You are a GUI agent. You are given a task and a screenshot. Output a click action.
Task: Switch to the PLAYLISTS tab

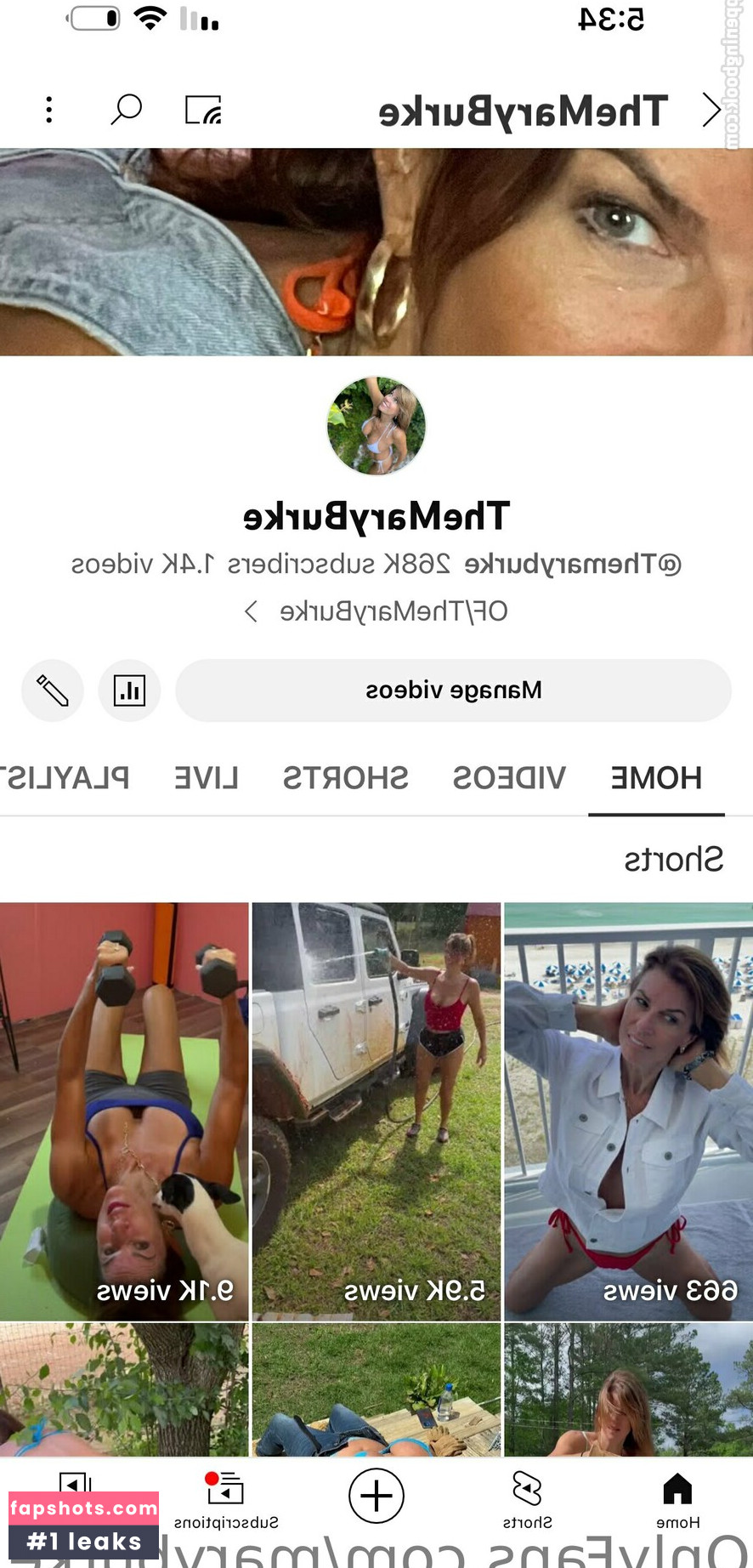coord(66,778)
